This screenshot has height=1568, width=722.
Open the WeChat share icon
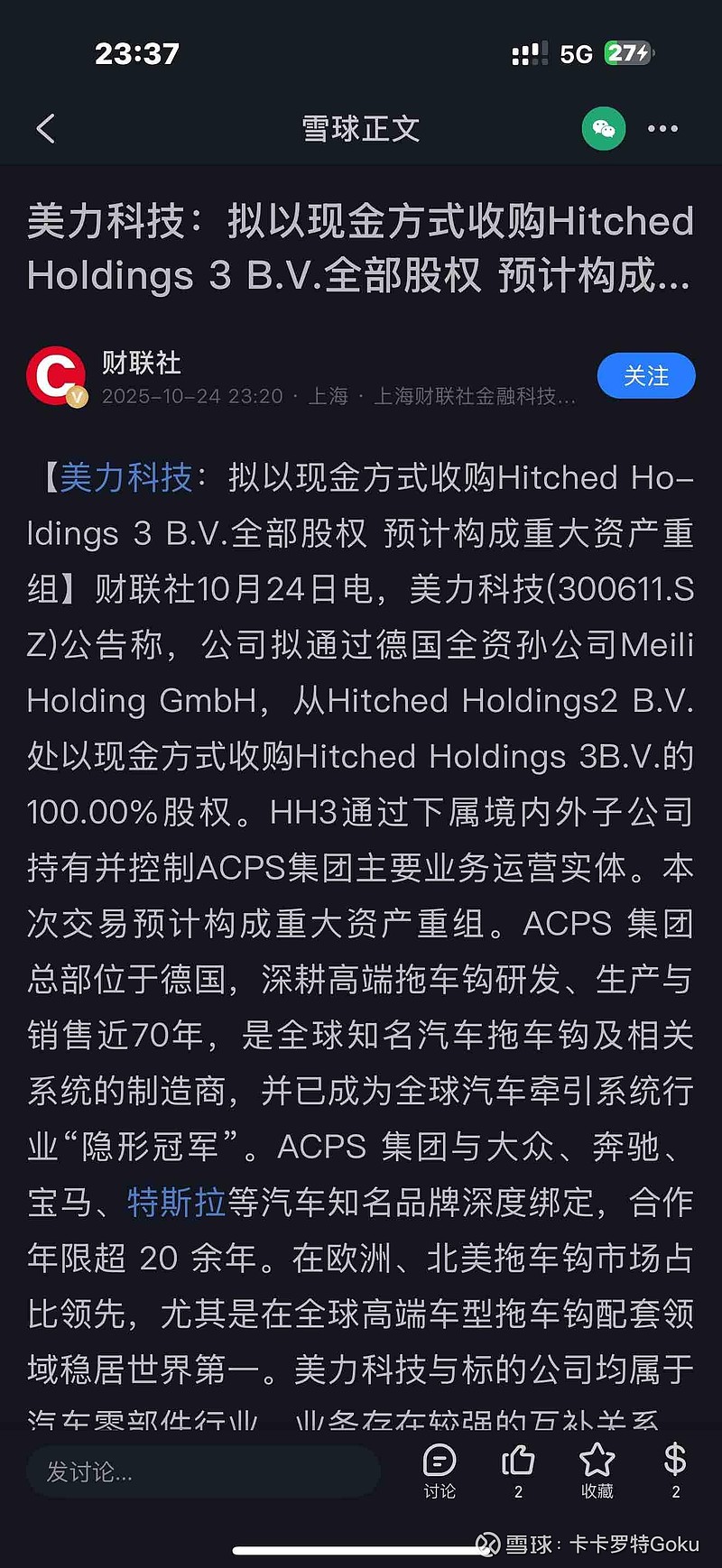pyautogui.click(x=602, y=129)
